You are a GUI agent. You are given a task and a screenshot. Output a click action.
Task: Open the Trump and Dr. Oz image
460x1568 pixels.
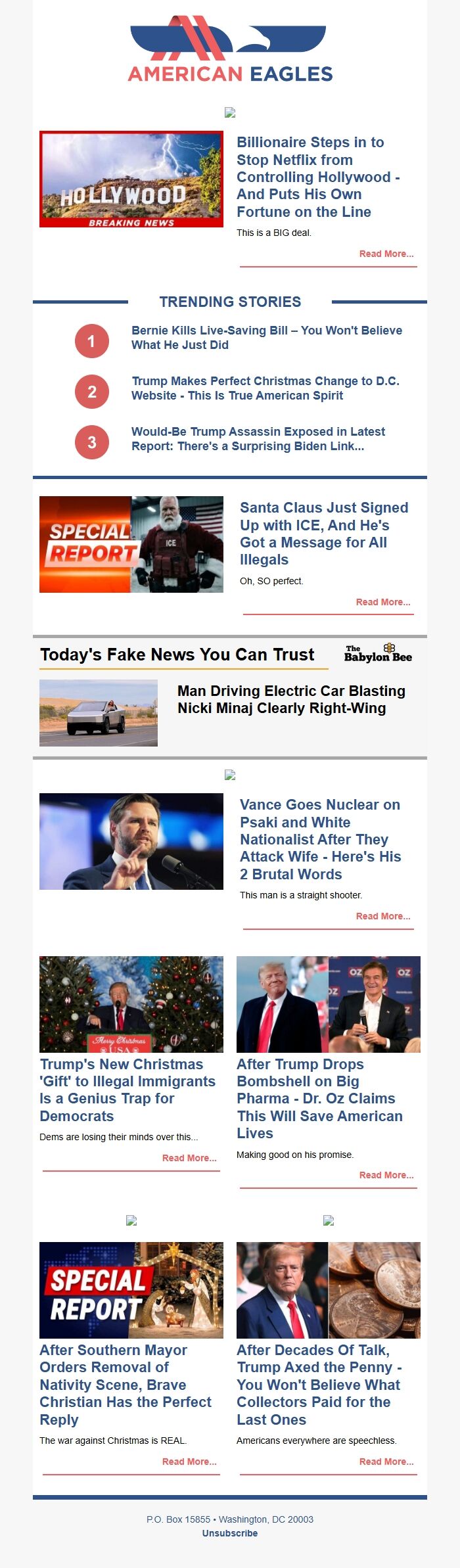329,1004
